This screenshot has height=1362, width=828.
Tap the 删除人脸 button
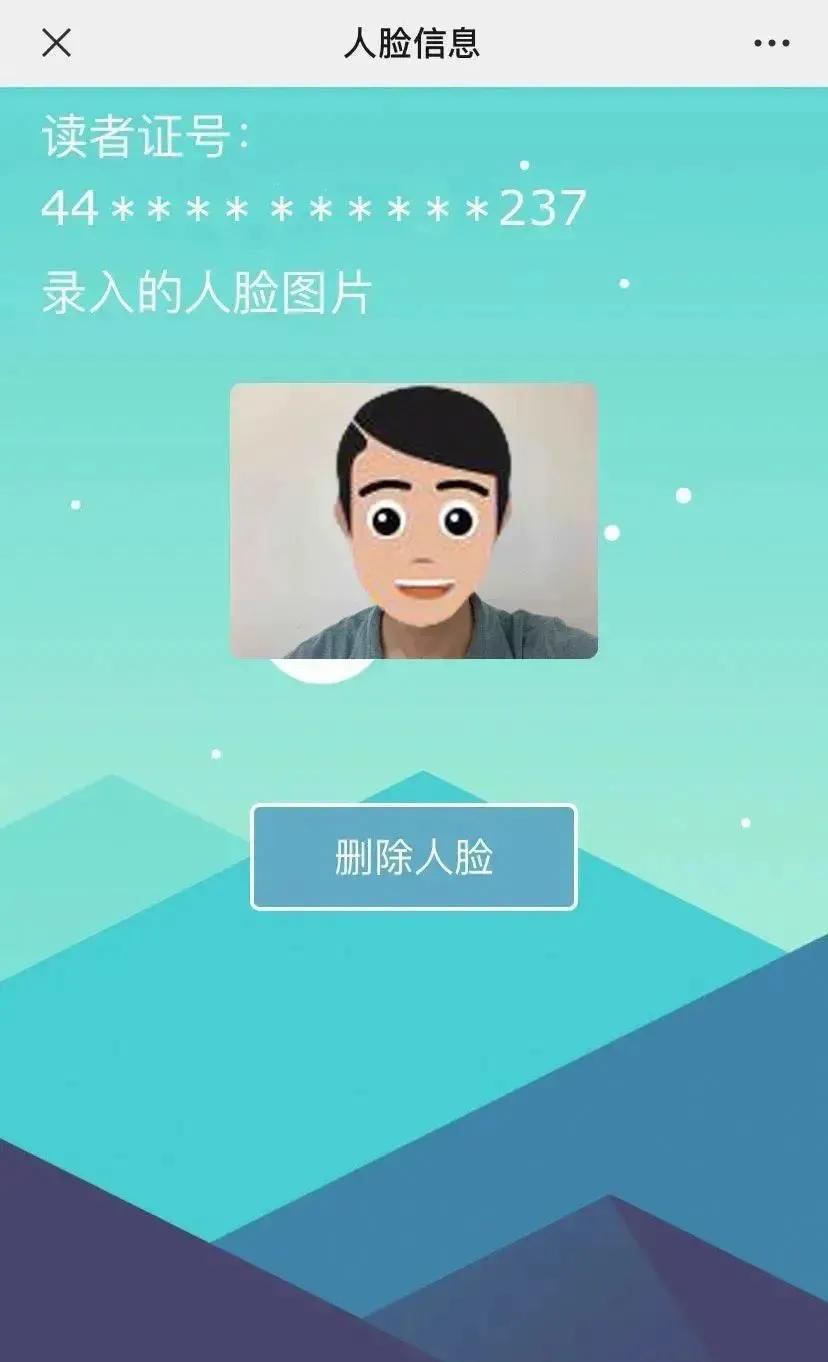[x=413, y=857]
